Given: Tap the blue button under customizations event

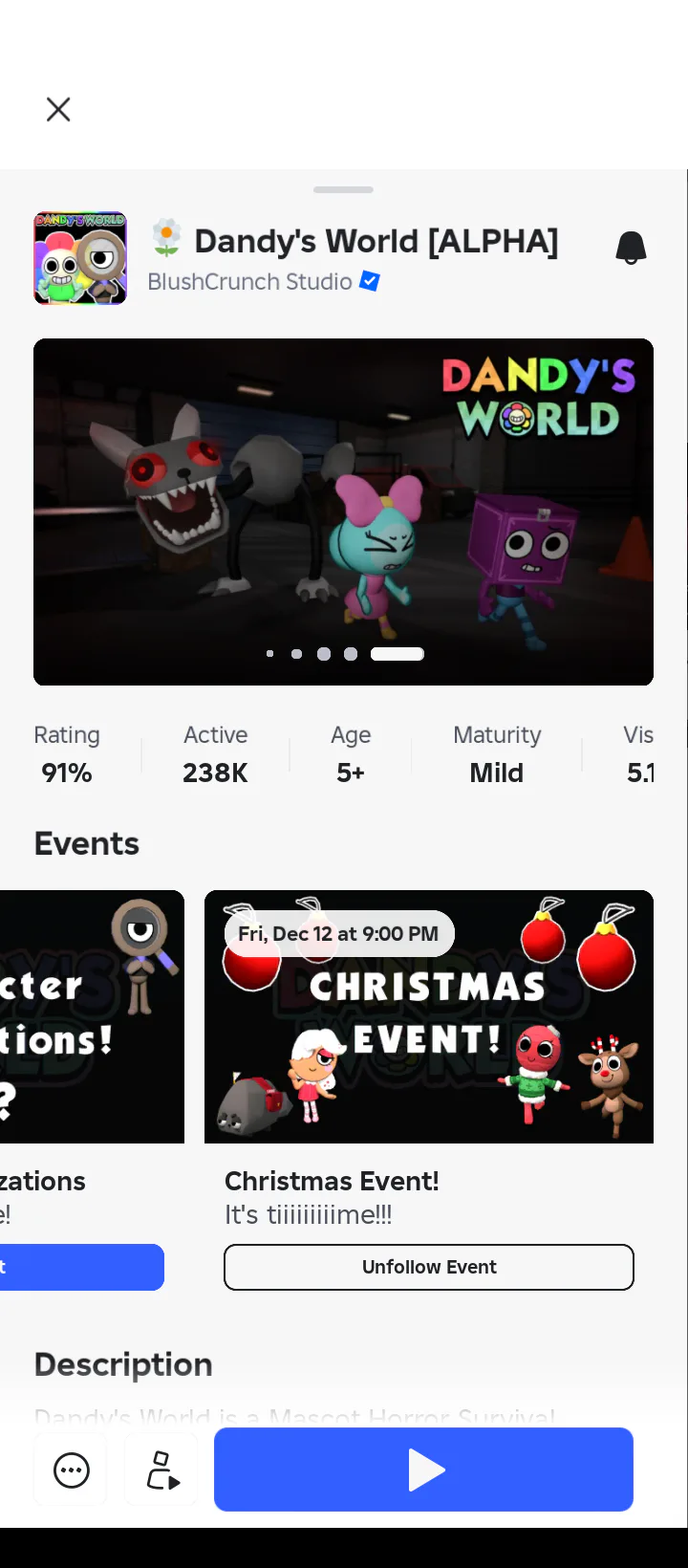Looking at the screenshot, I should tap(82, 1267).
